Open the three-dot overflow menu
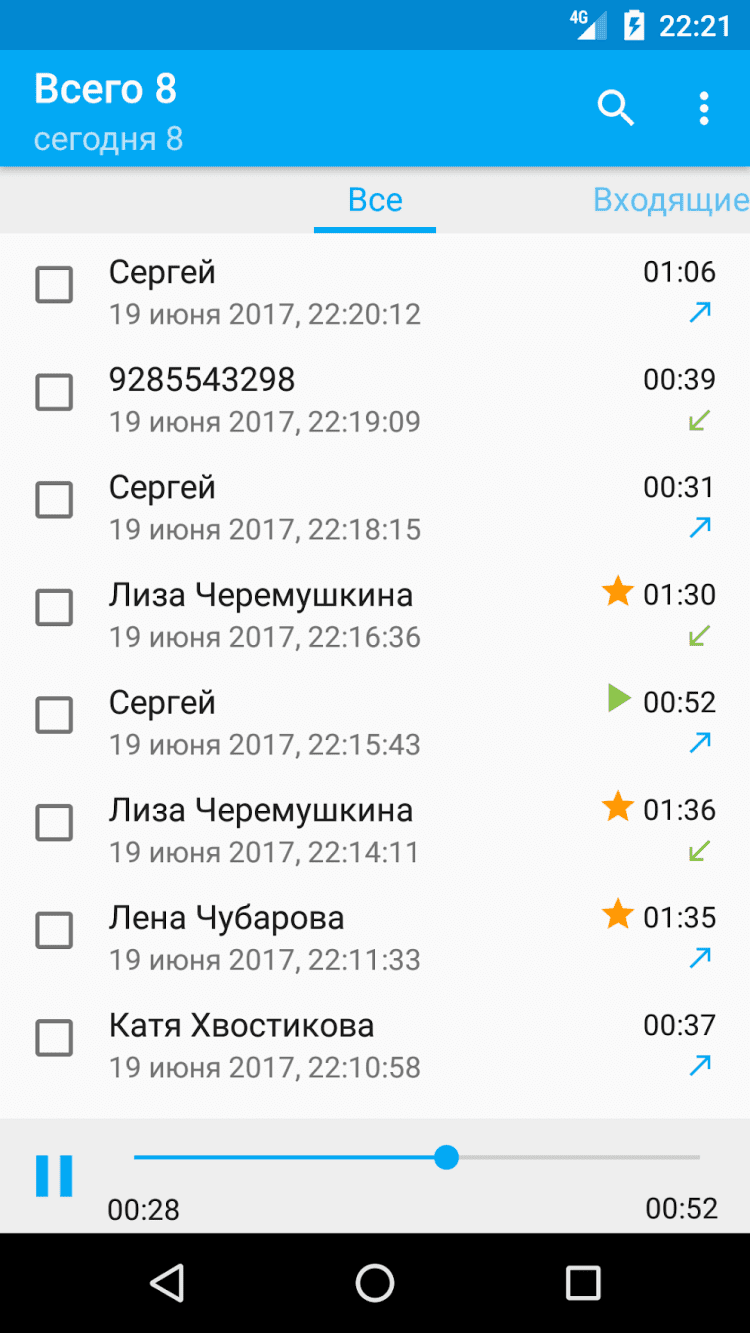Screen dimensions: 750x1333 pyautogui.click(x=704, y=108)
